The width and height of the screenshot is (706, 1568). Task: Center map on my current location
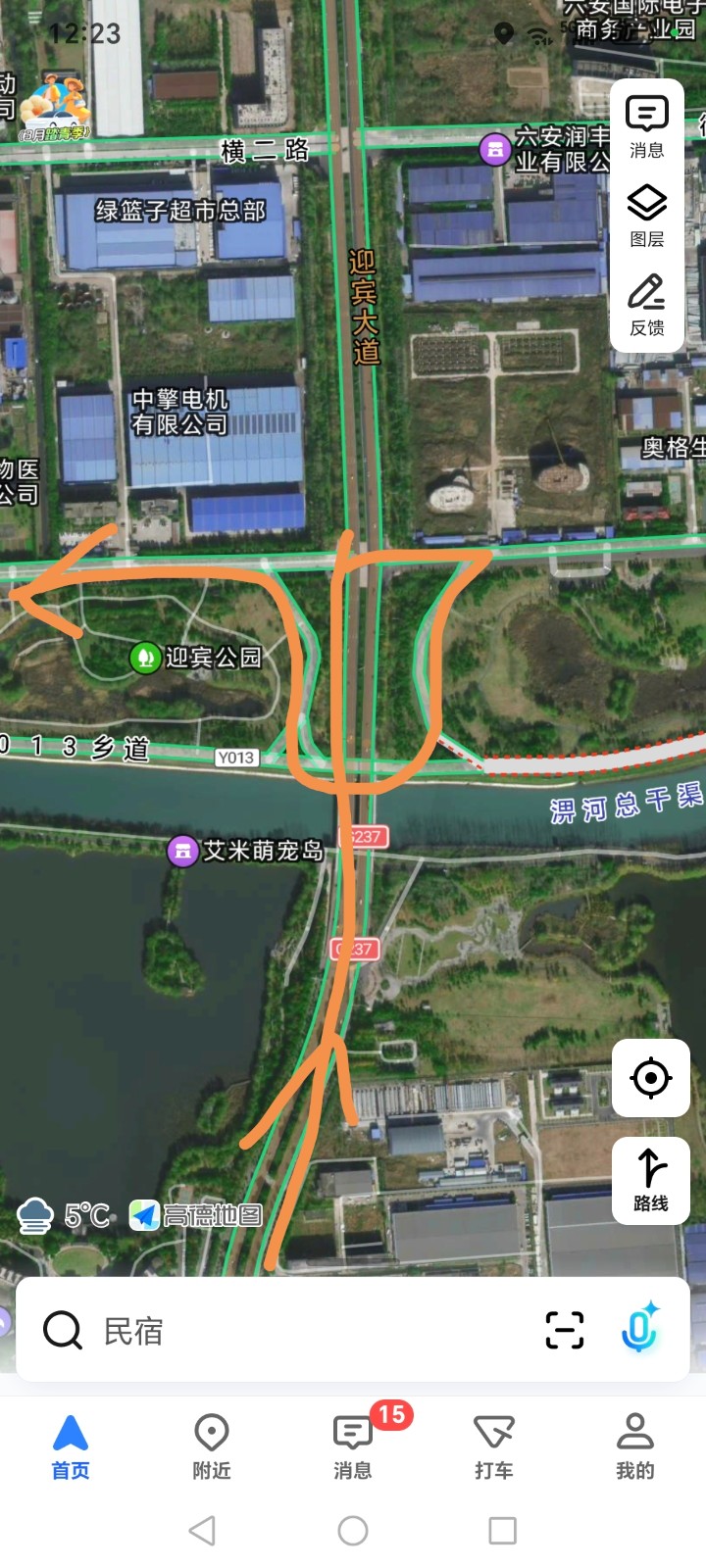651,1078
